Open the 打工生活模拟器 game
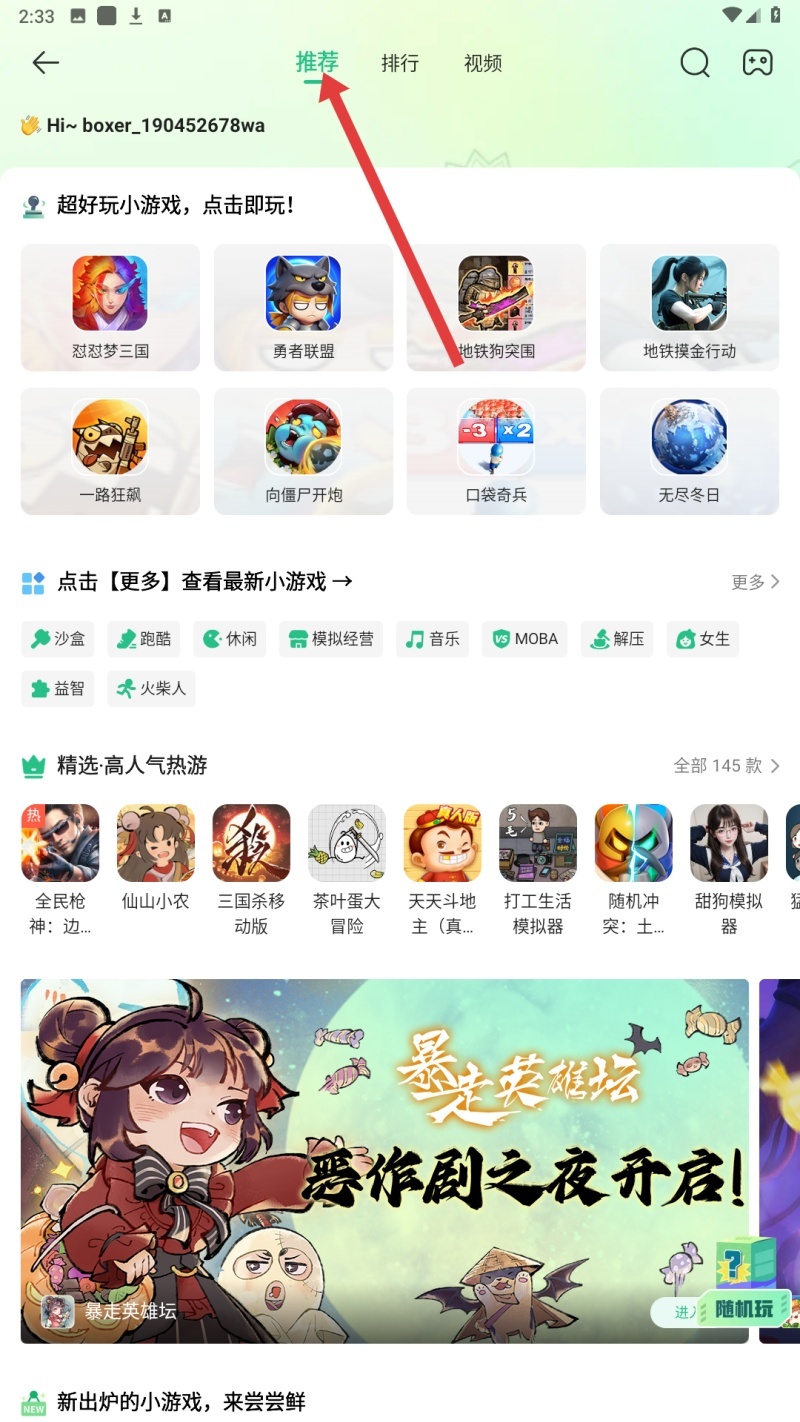Screen dimensions: 800x1422 pos(538,868)
